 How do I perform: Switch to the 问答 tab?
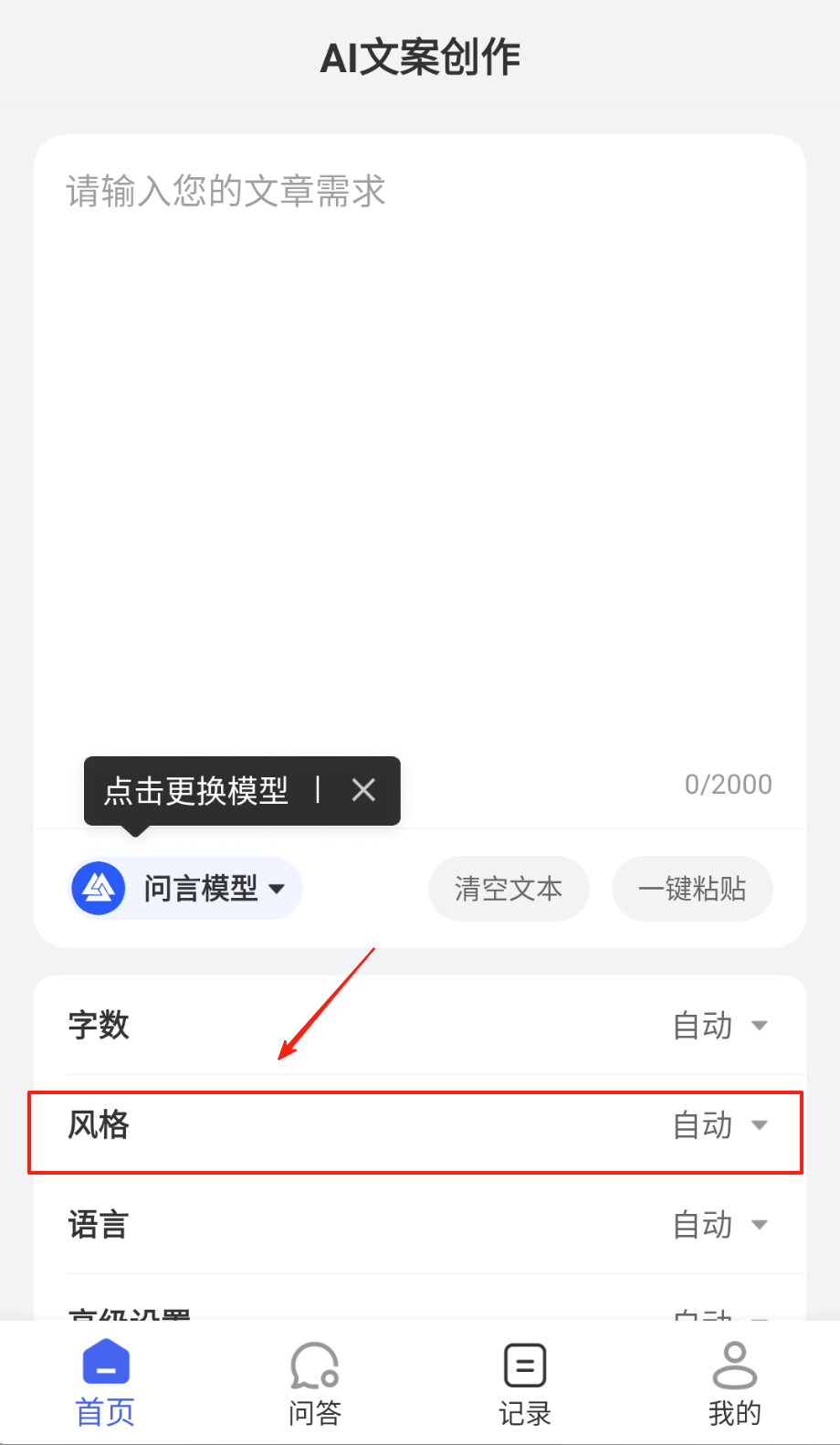click(x=315, y=1382)
